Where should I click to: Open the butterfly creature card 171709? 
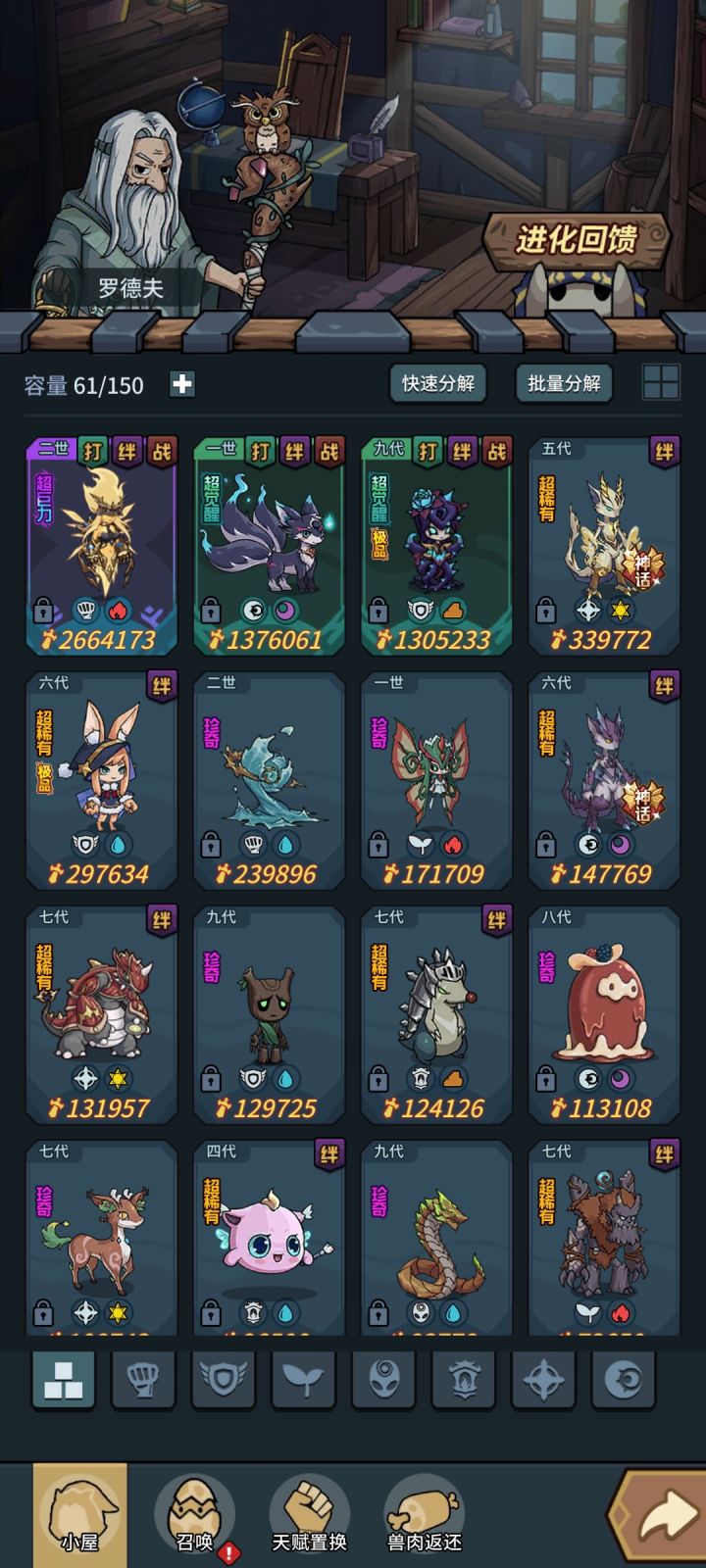[437, 780]
